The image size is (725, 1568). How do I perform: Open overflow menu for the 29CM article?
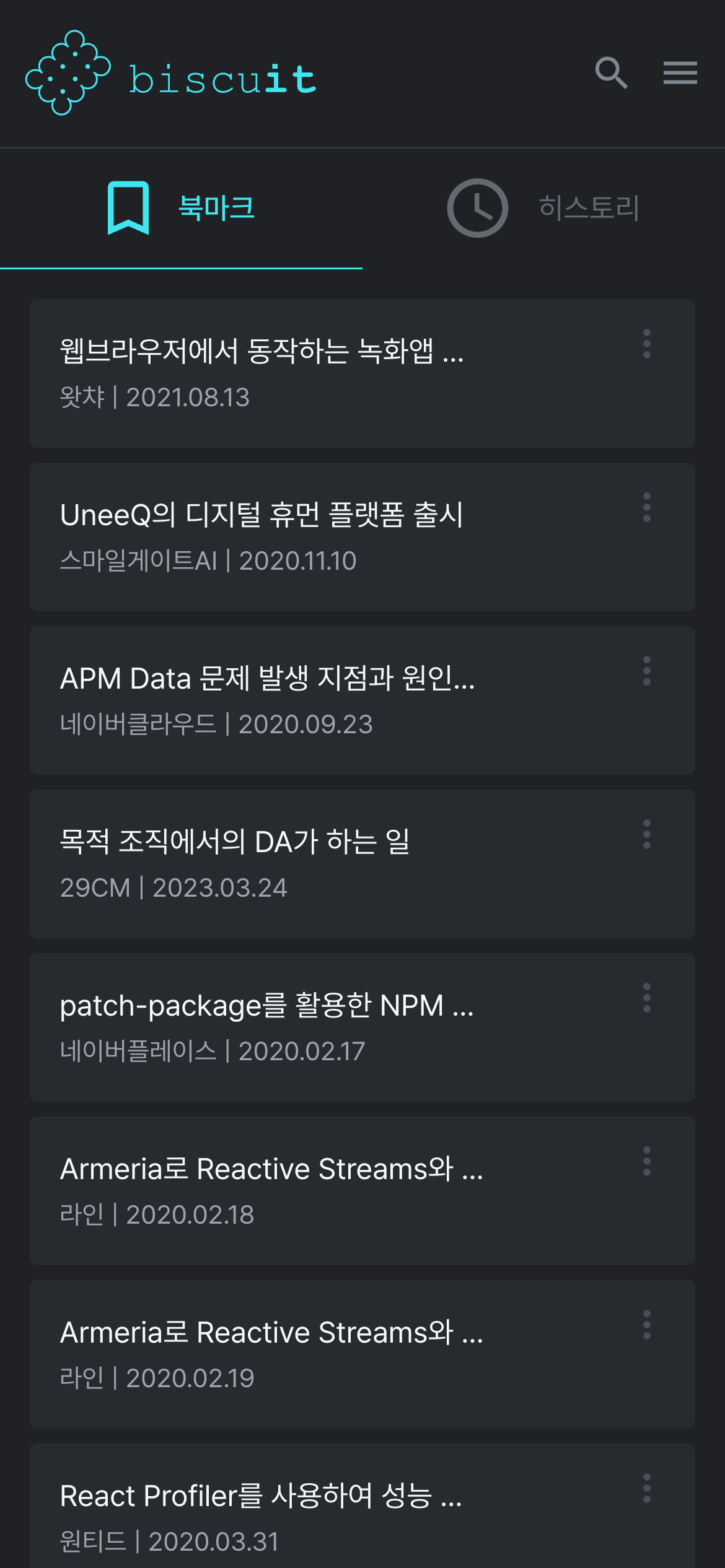point(647,834)
